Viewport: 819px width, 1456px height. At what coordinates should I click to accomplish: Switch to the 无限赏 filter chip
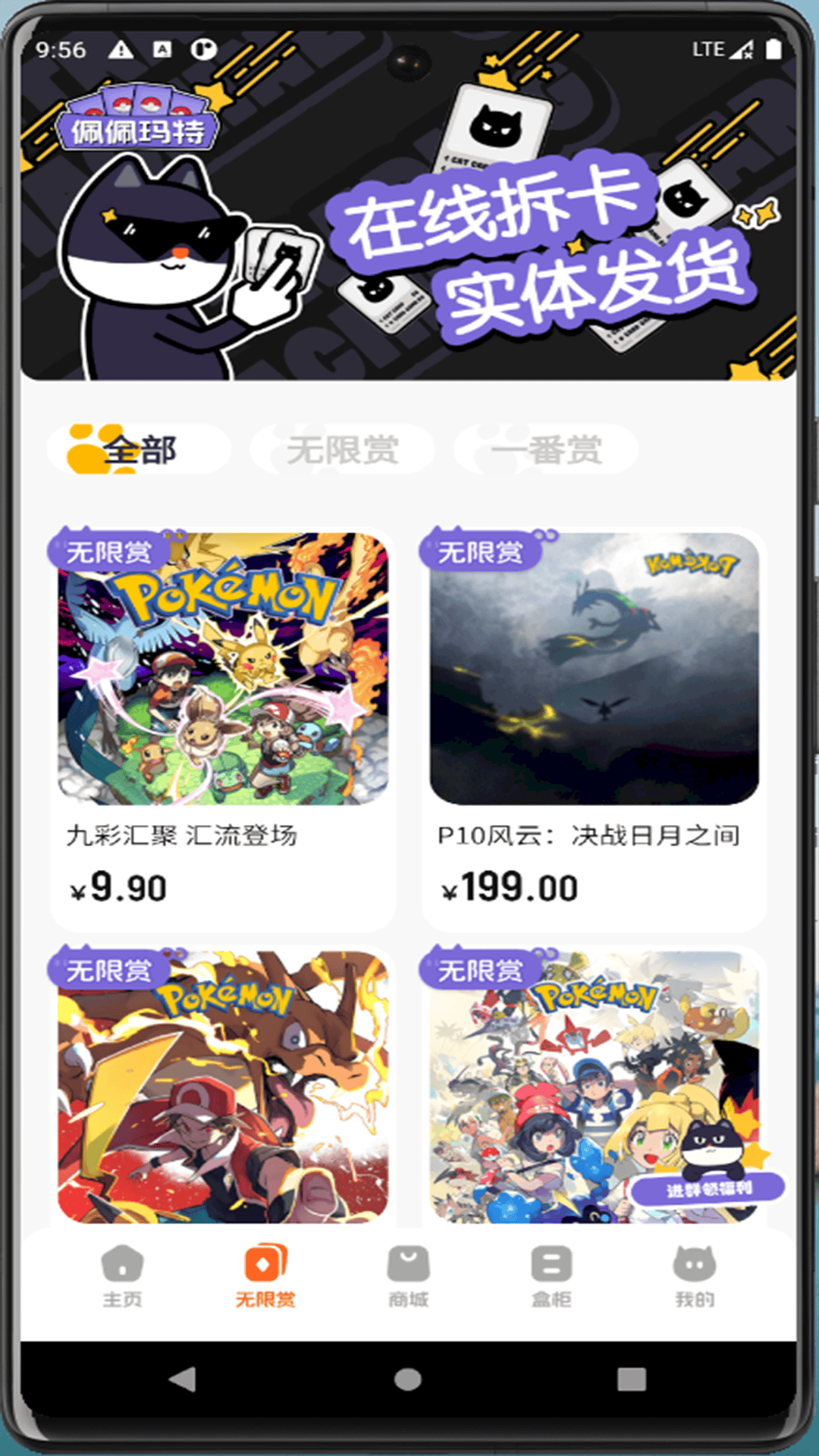(342, 450)
